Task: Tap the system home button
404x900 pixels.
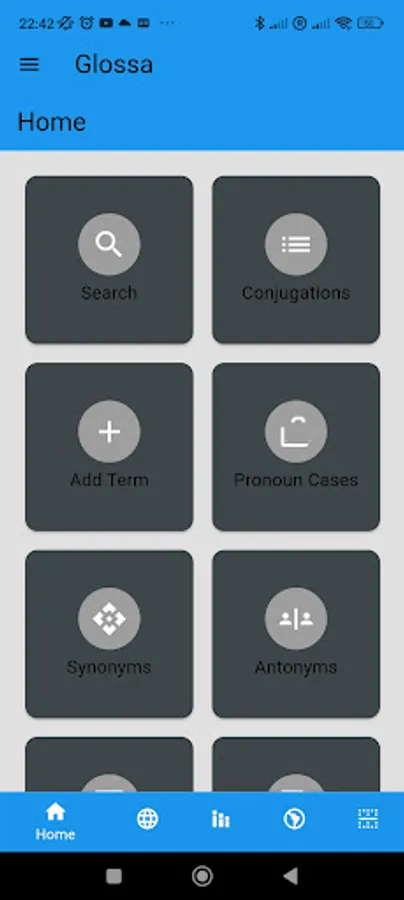Action: tap(202, 876)
